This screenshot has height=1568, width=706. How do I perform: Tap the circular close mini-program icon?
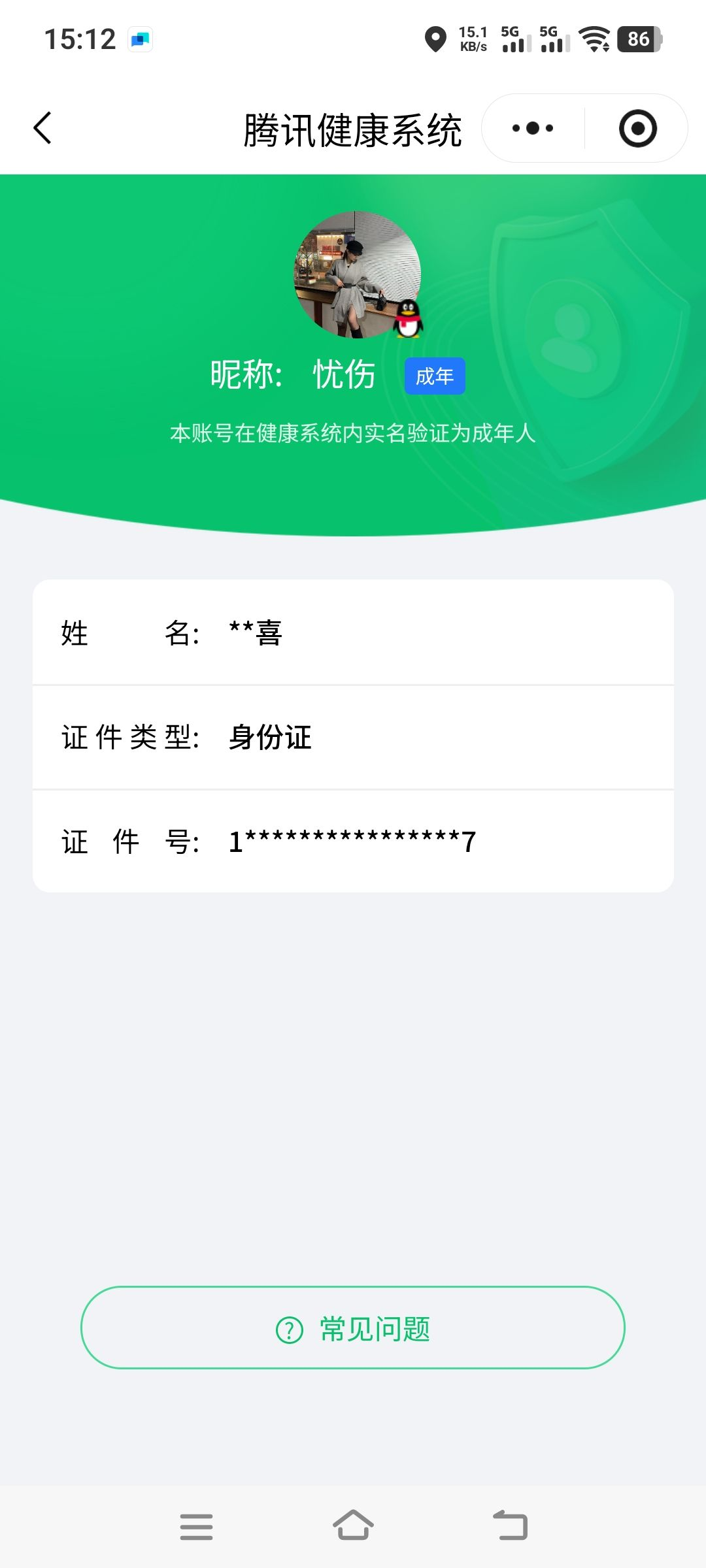click(x=637, y=128)
